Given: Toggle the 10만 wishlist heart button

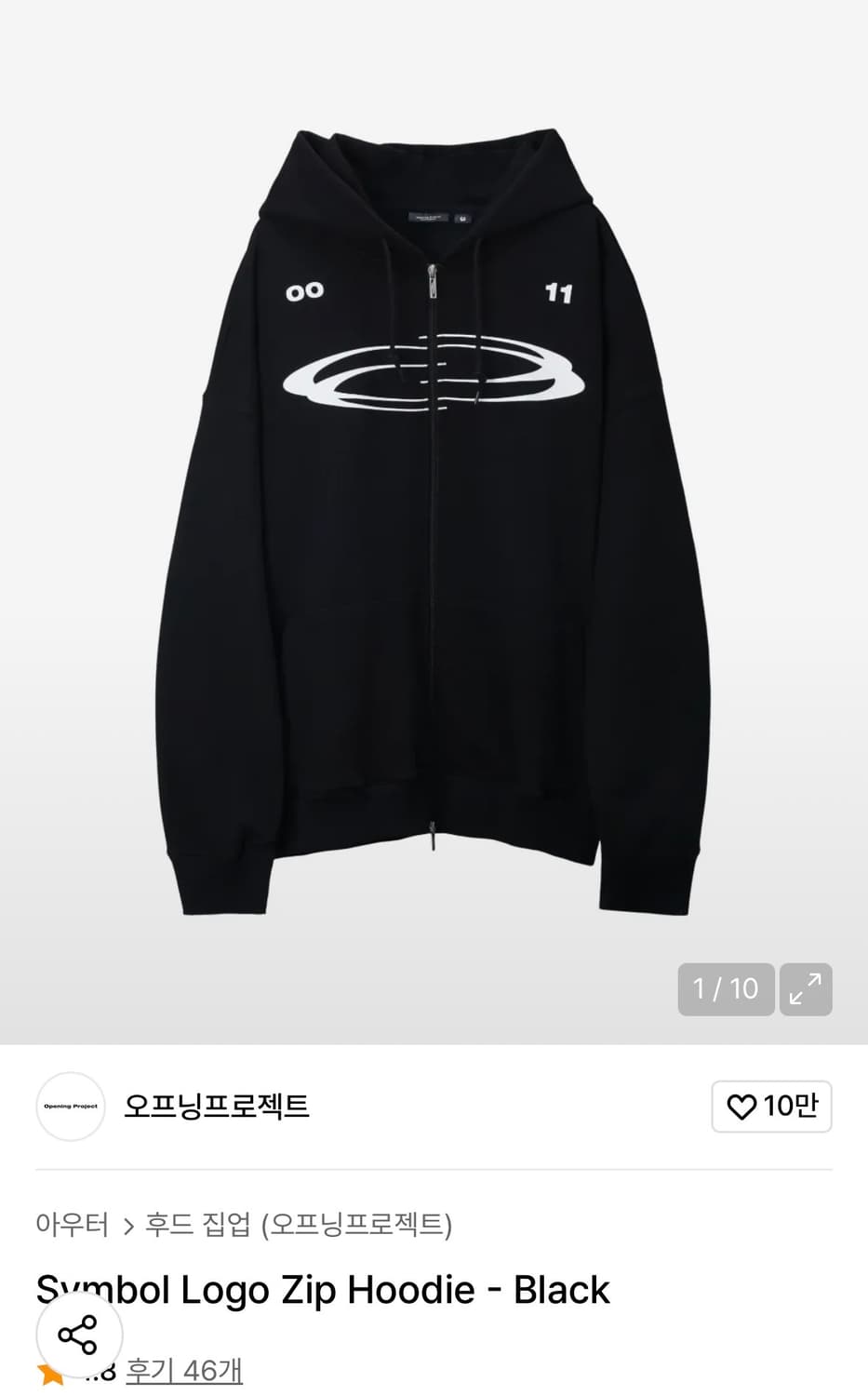Looking at the screenshot, I should [x=771, y=1107].
